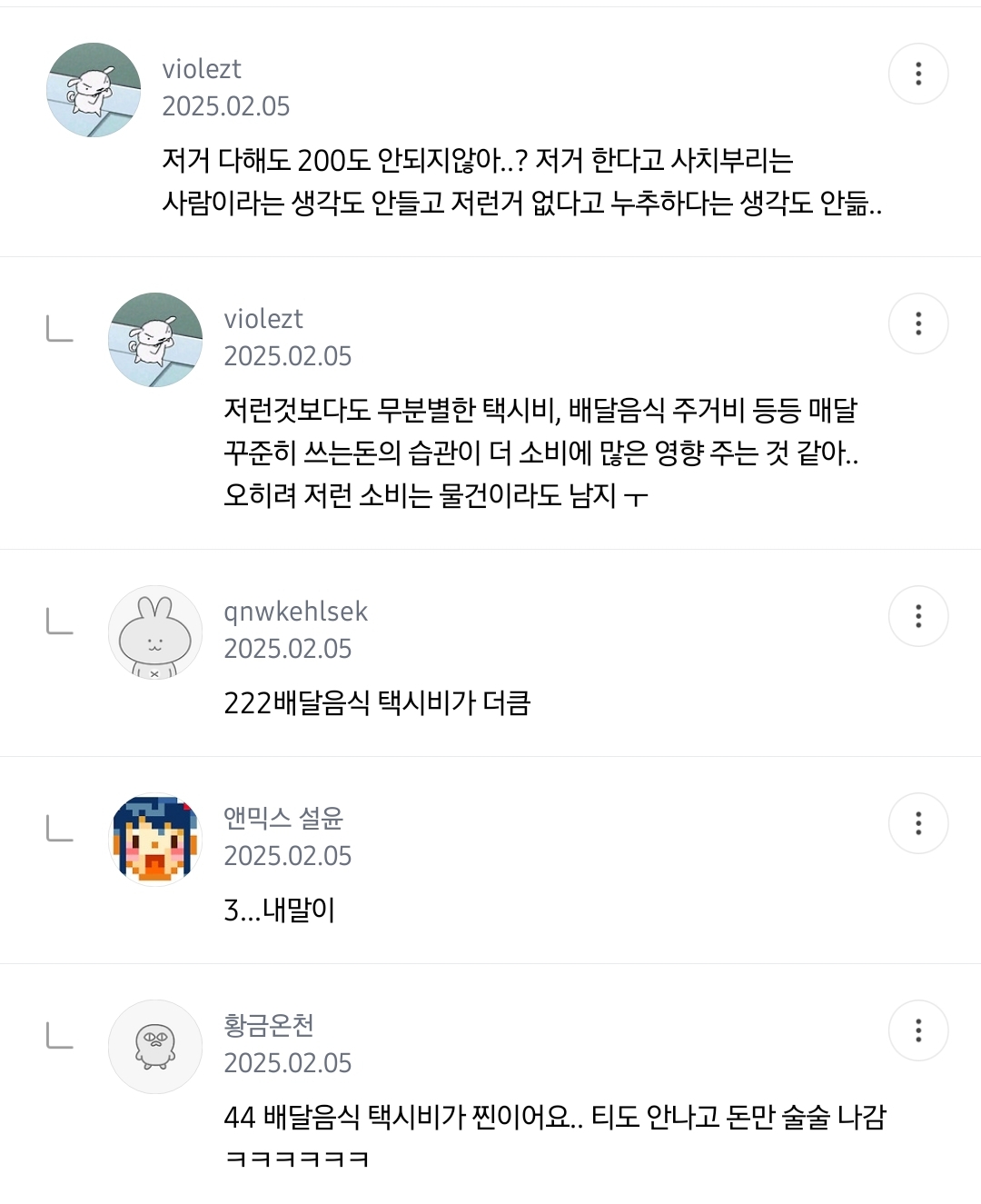Visit qnwkehlsek's profile via the rabbit avatar

(155, 632)
